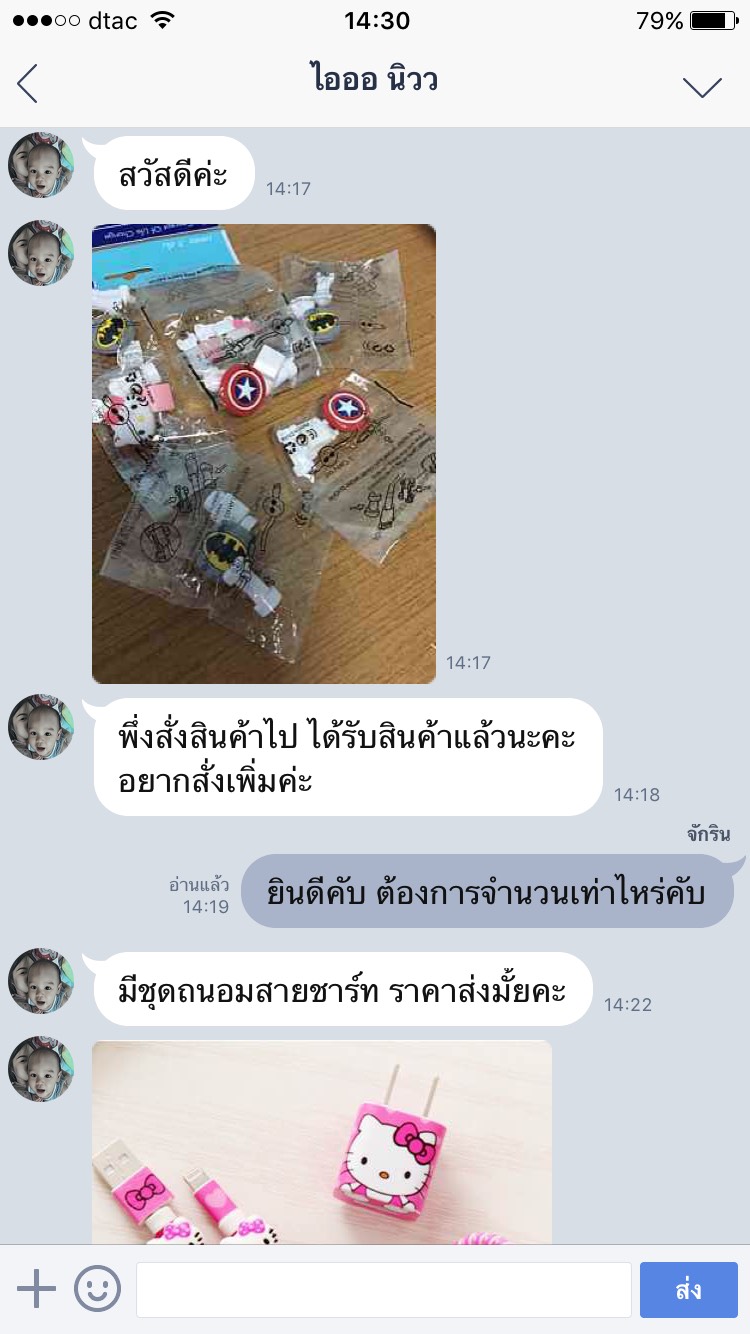Go back to the chat list
Image resolution: width=750 pixels, height=1334 pixels.
pyautogui.click(x=28, y=84)
